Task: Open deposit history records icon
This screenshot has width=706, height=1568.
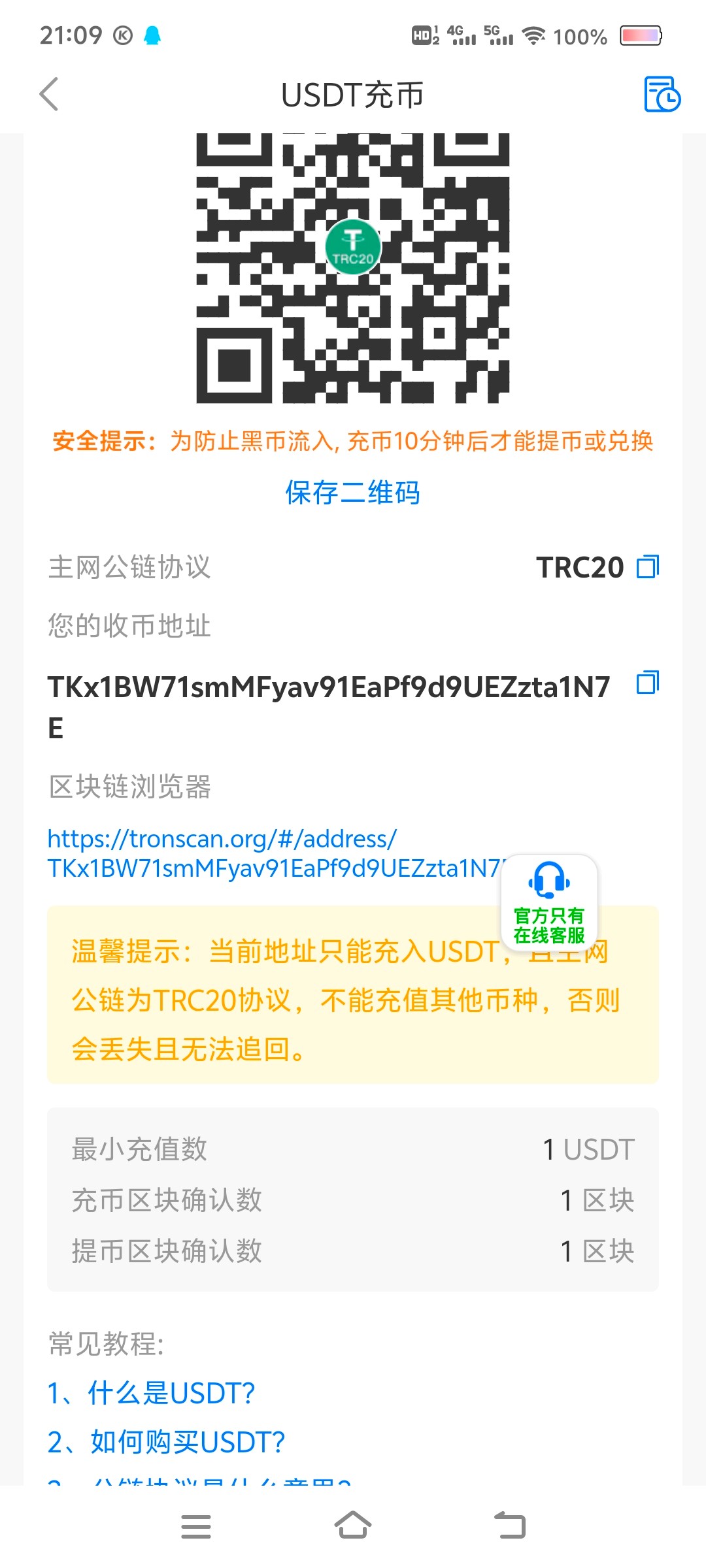Action: (662, 95)
